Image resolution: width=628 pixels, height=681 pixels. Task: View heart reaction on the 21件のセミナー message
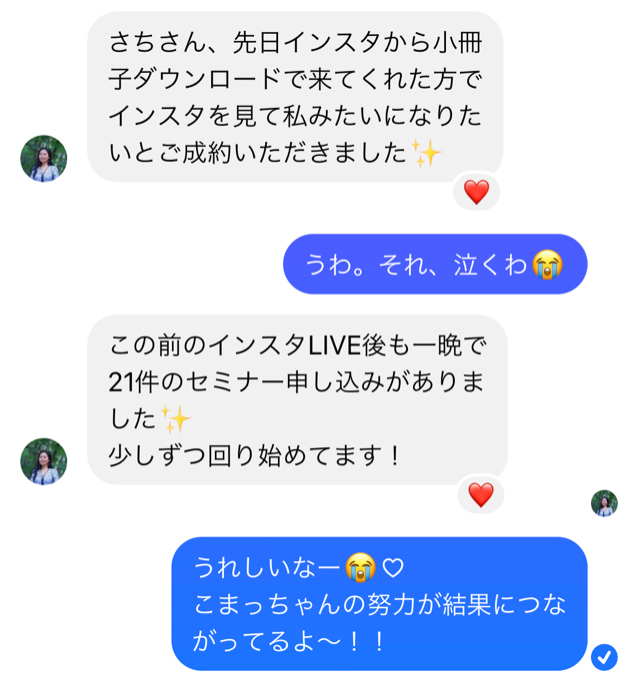(x=481, y=494)
